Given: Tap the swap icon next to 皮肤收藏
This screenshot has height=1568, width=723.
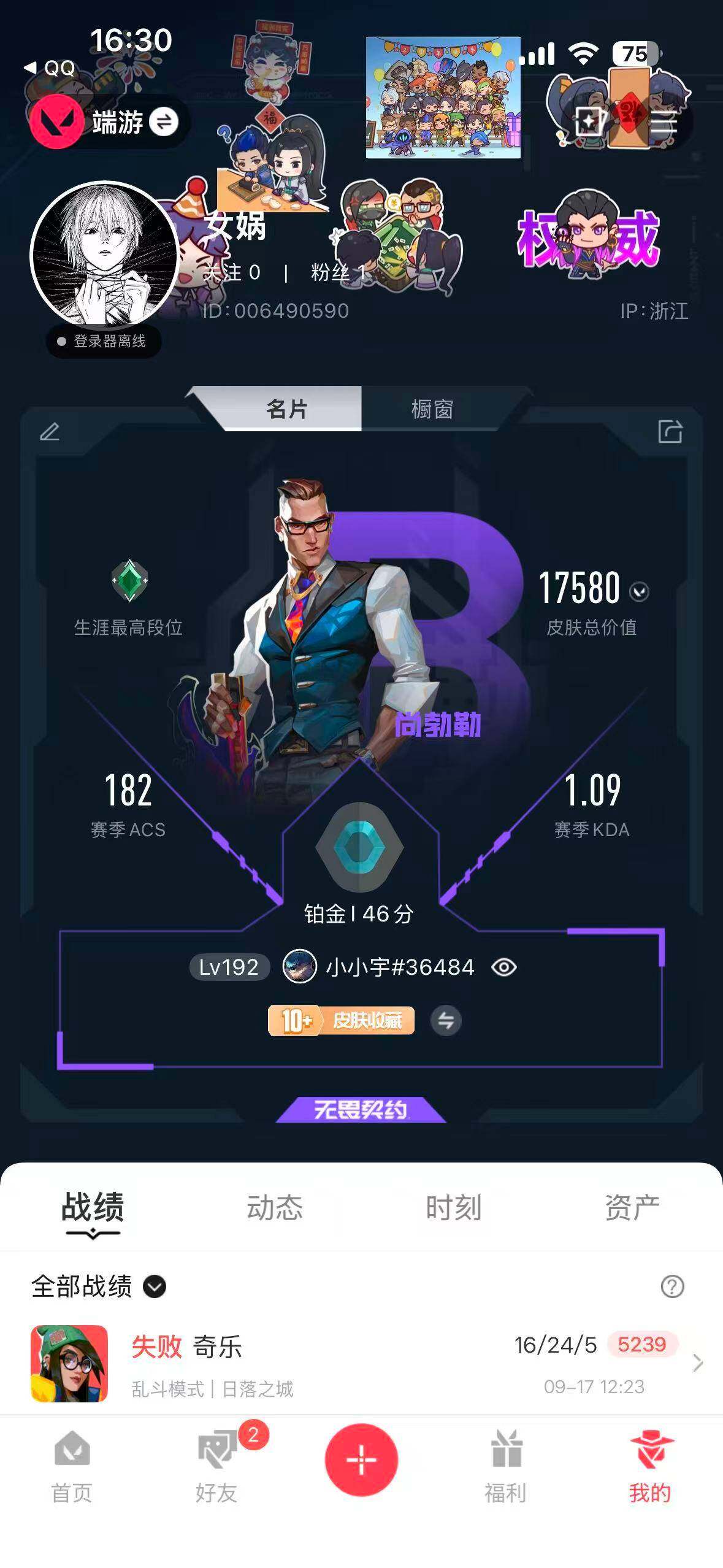Looking at the screenshot, I should click(x=446, y=1021).
